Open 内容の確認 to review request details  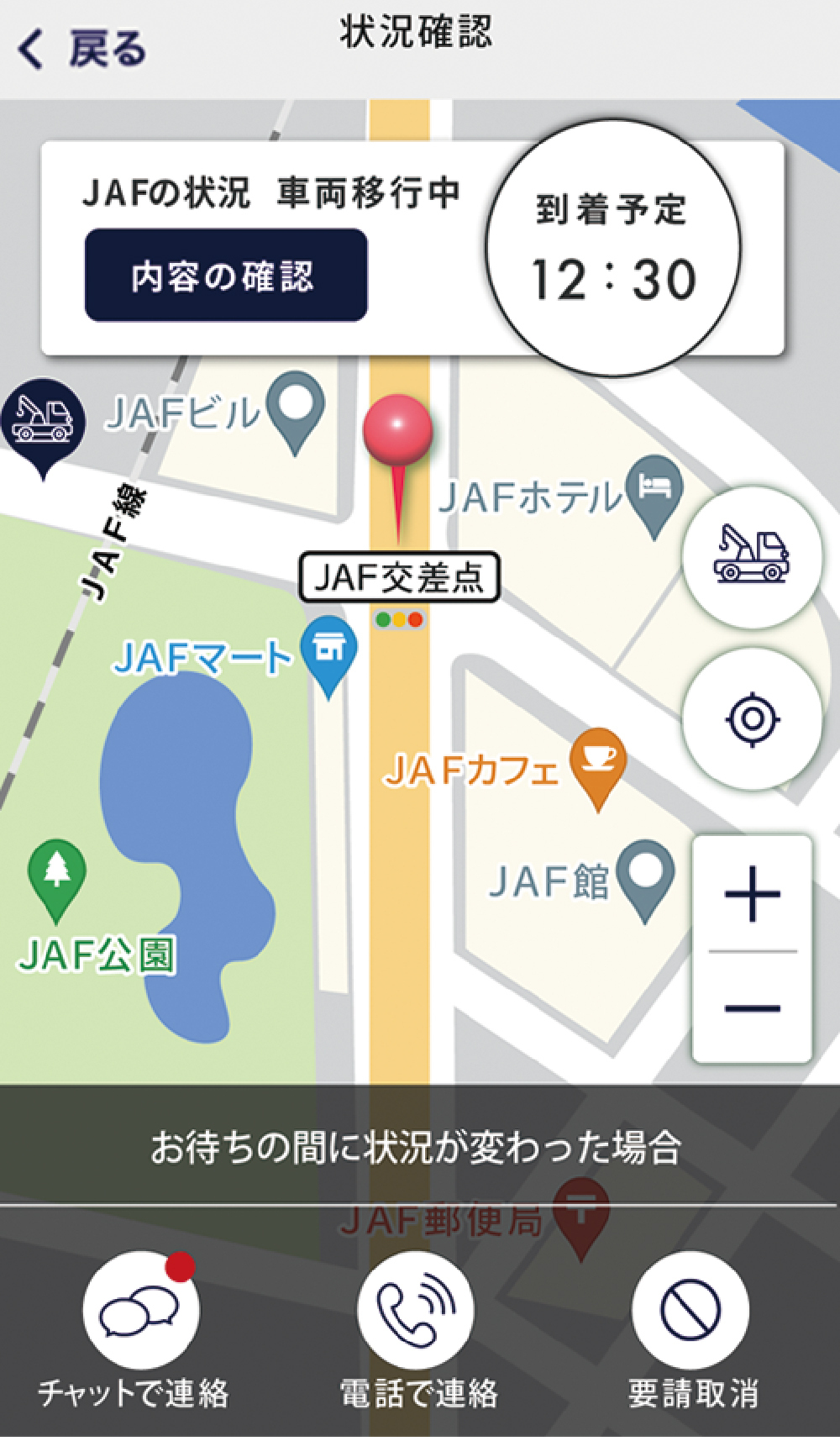click(x=226, y=276)
